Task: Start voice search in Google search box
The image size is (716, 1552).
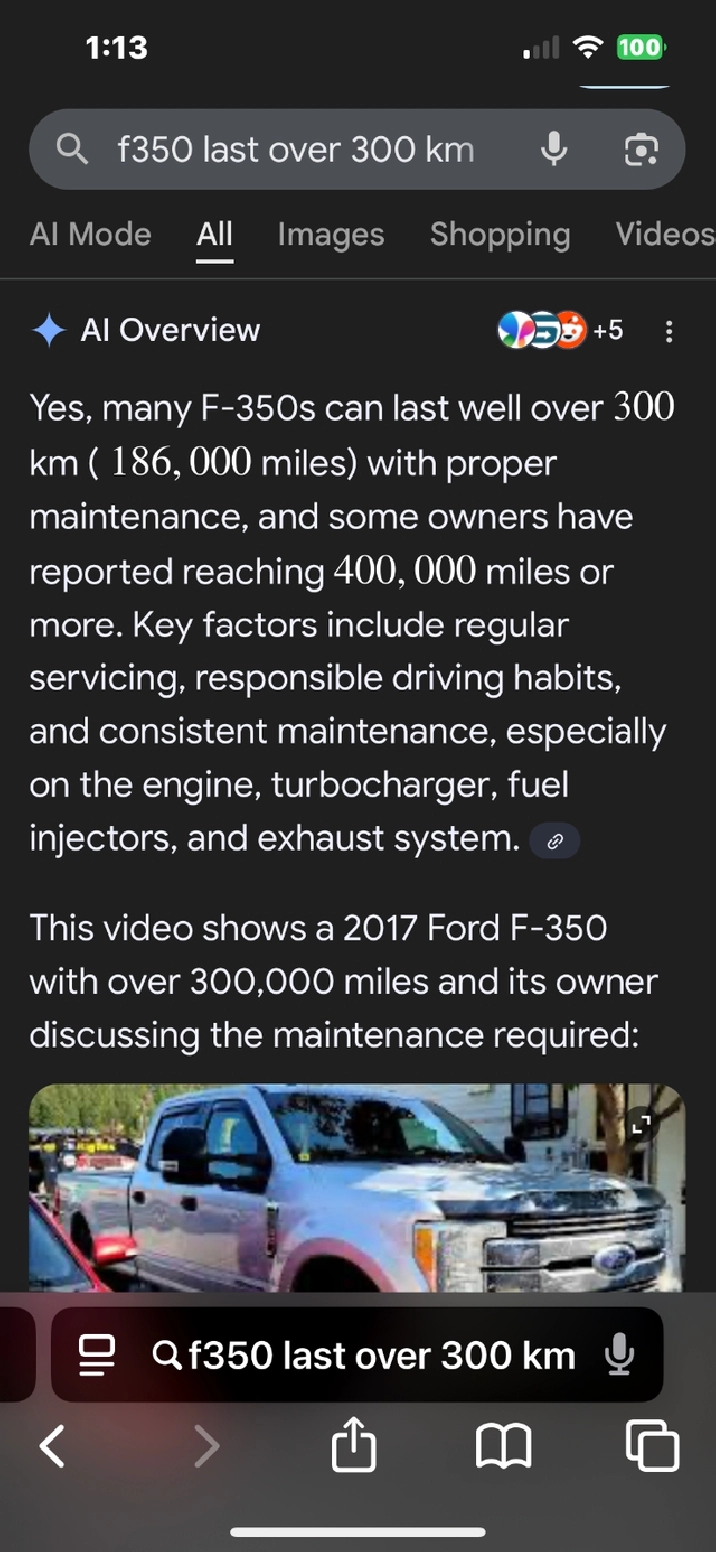Action: [553, 150]
